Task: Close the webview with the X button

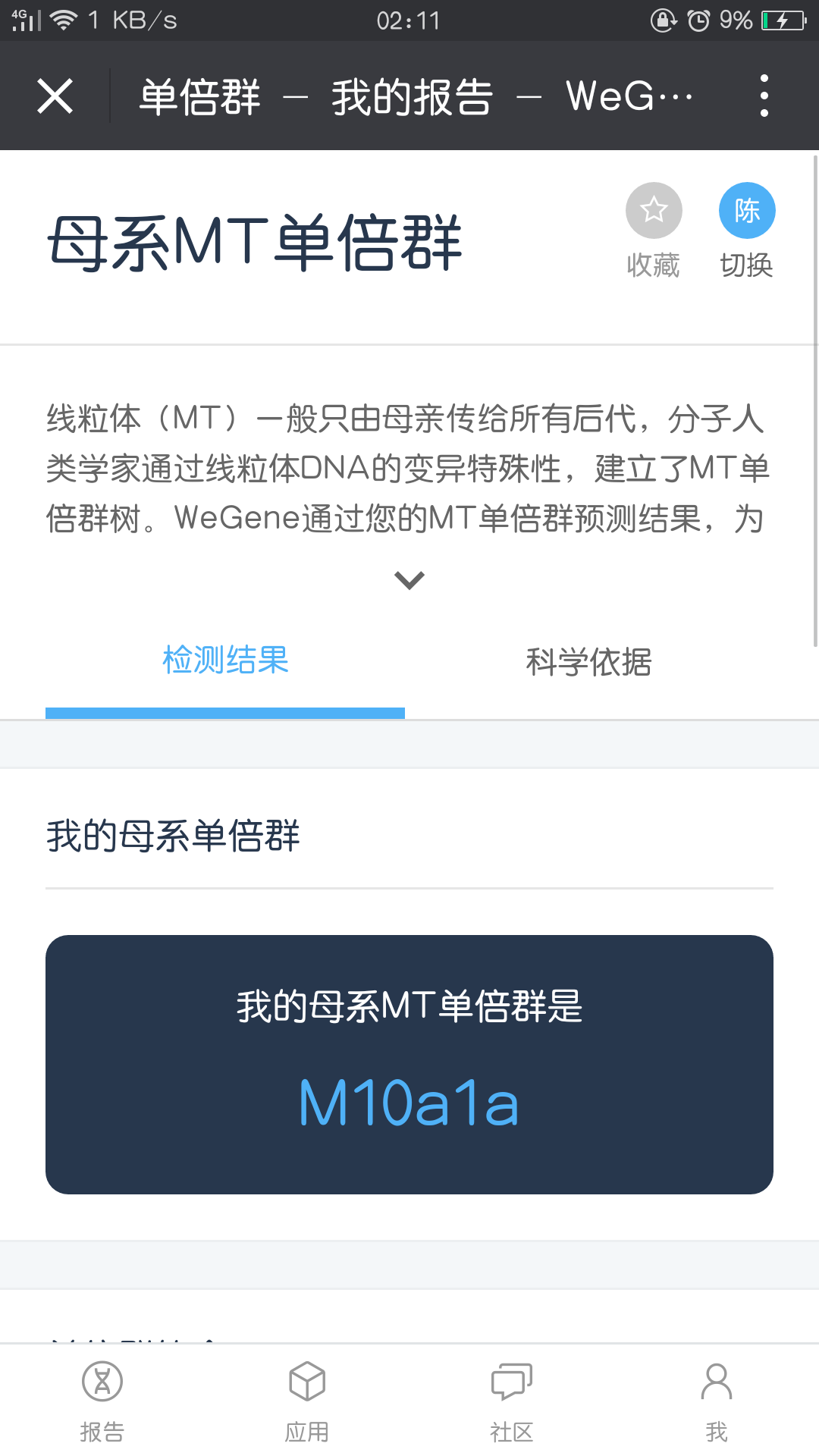Action: pos(55,96)
